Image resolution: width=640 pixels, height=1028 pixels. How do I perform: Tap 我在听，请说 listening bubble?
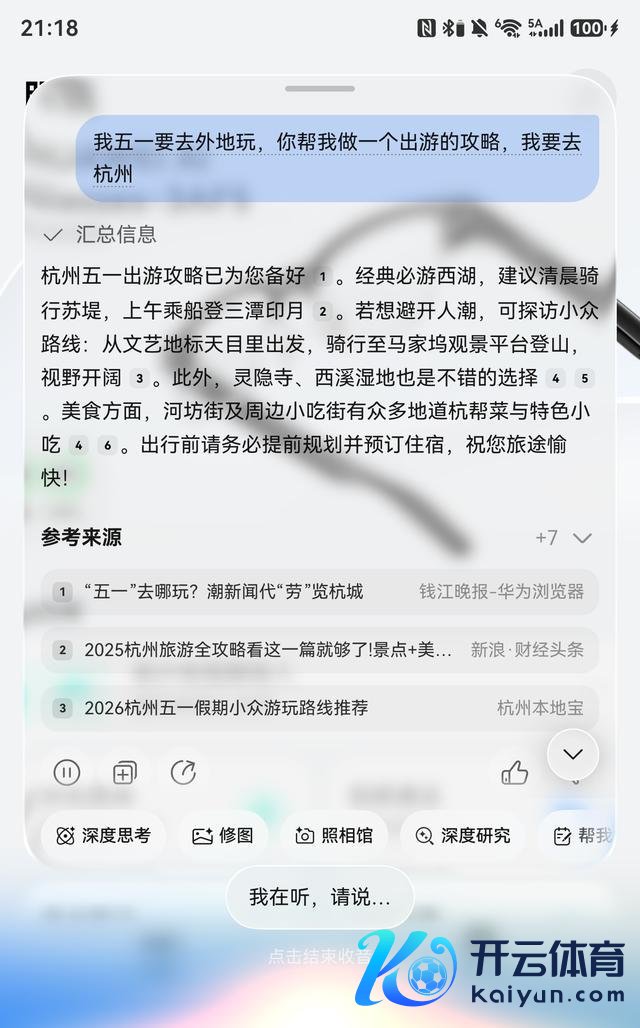coord(319,896)
